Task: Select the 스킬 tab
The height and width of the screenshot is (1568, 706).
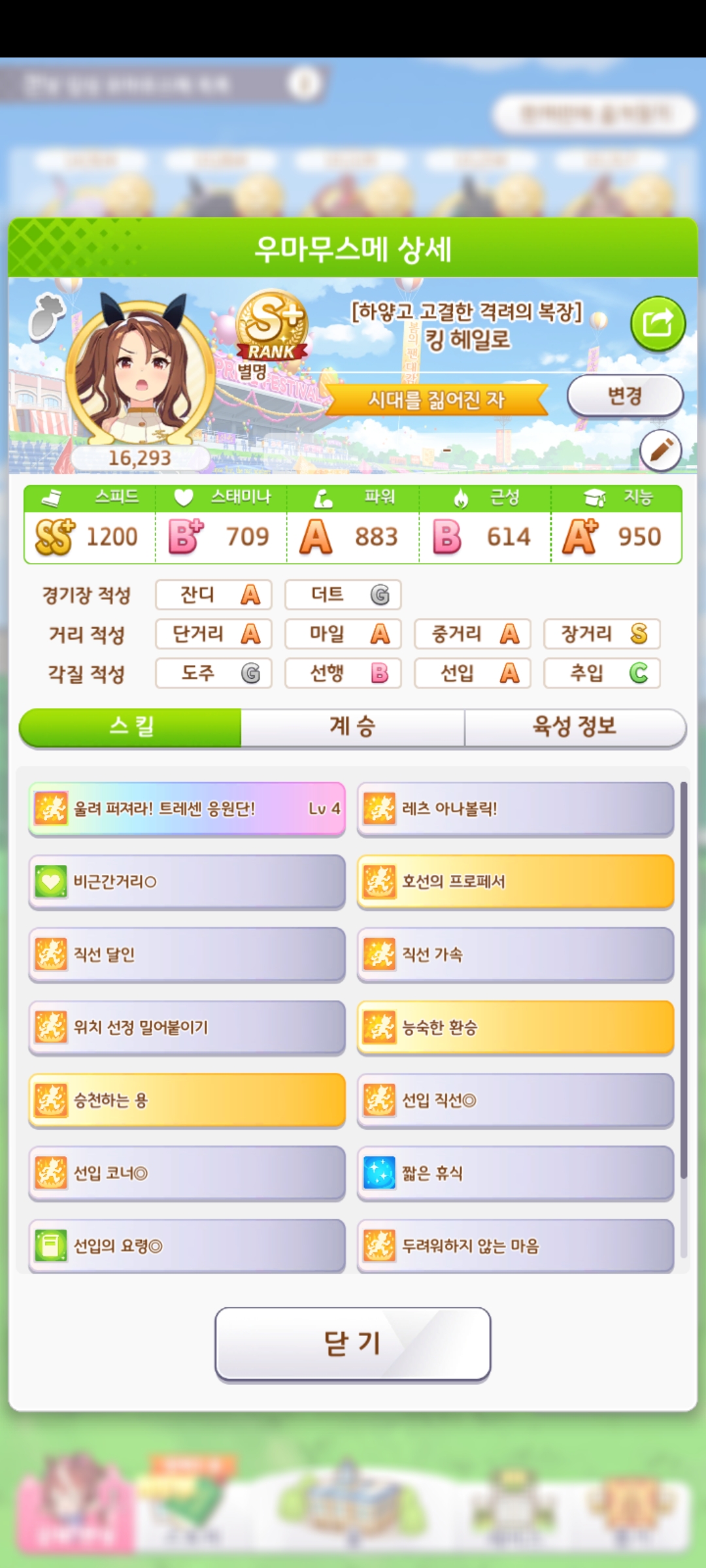Action: coord(131,727)
